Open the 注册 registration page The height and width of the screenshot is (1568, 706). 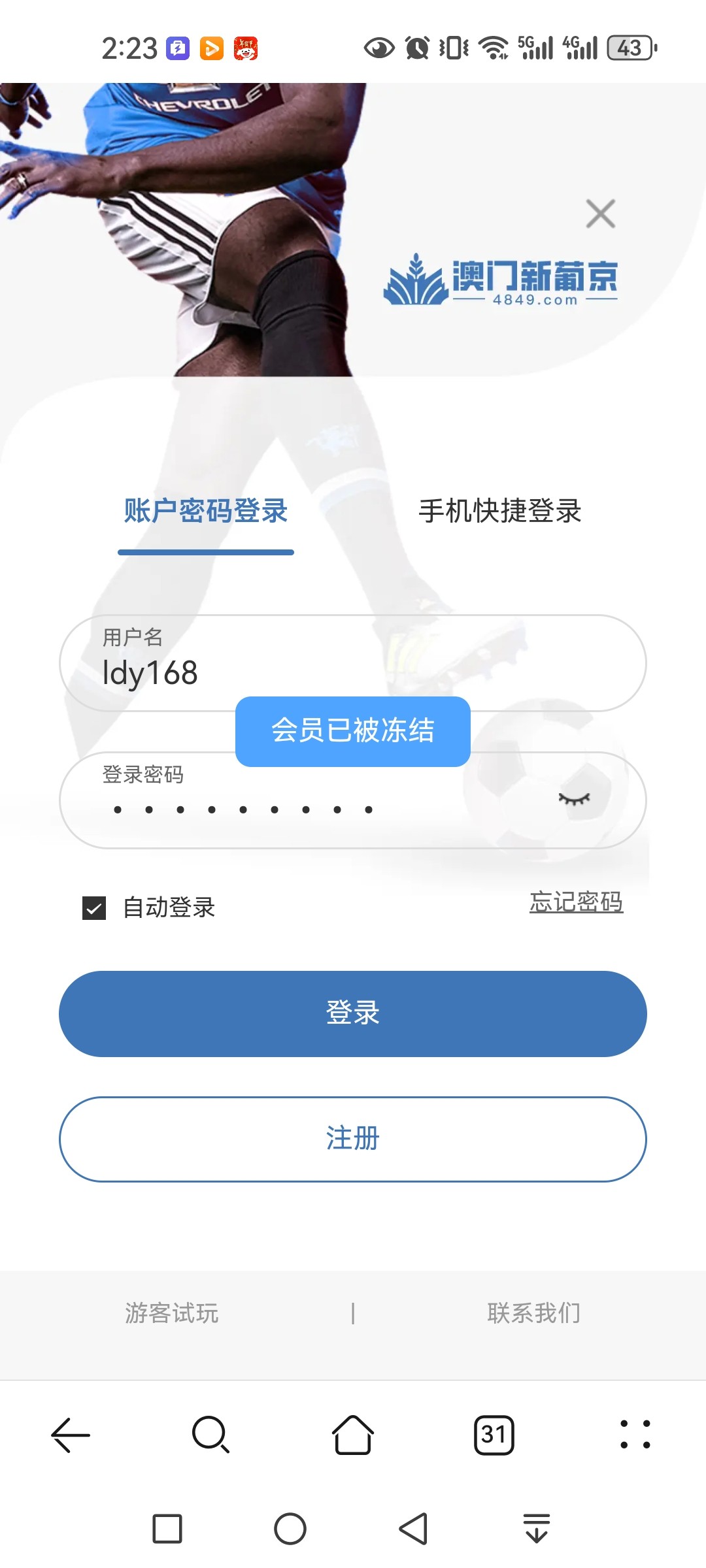353,1139
